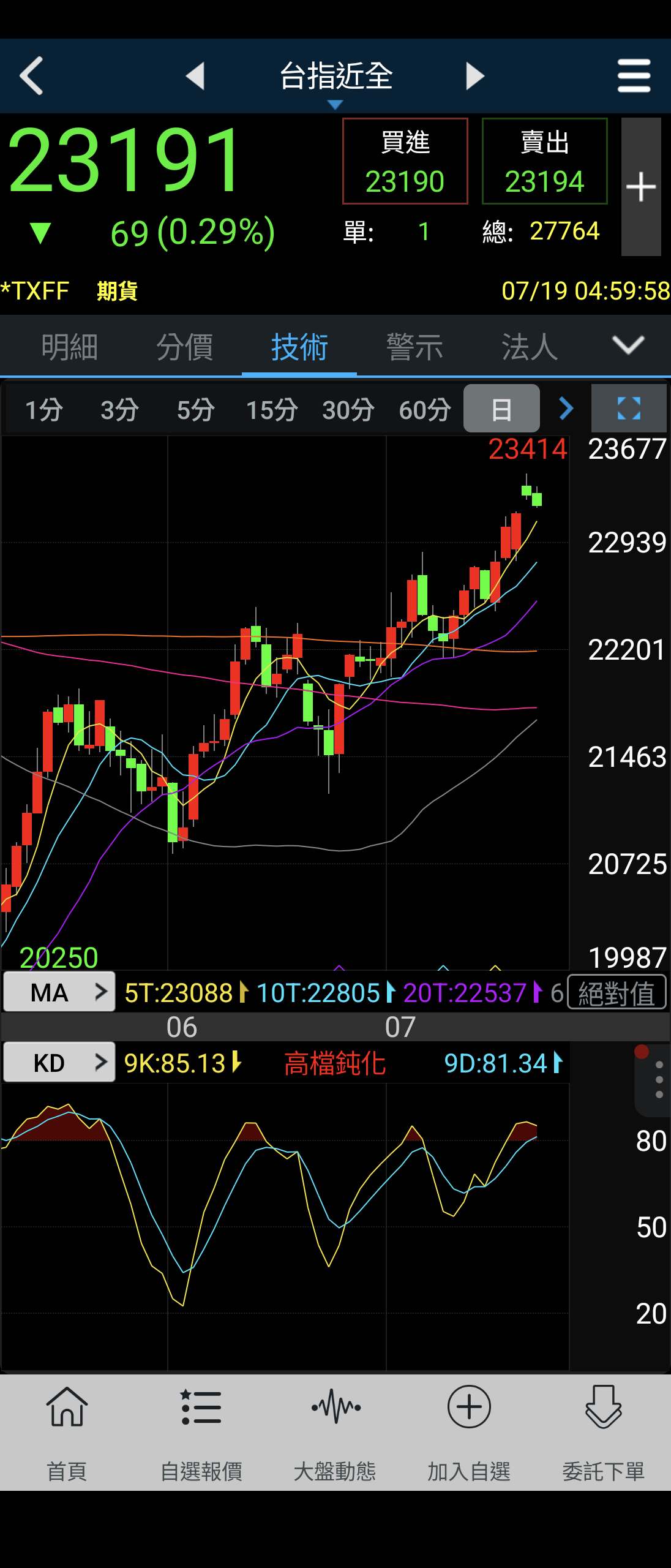
Task: Tap the 買進 23190 button
Action: click(x=405, y=161)
